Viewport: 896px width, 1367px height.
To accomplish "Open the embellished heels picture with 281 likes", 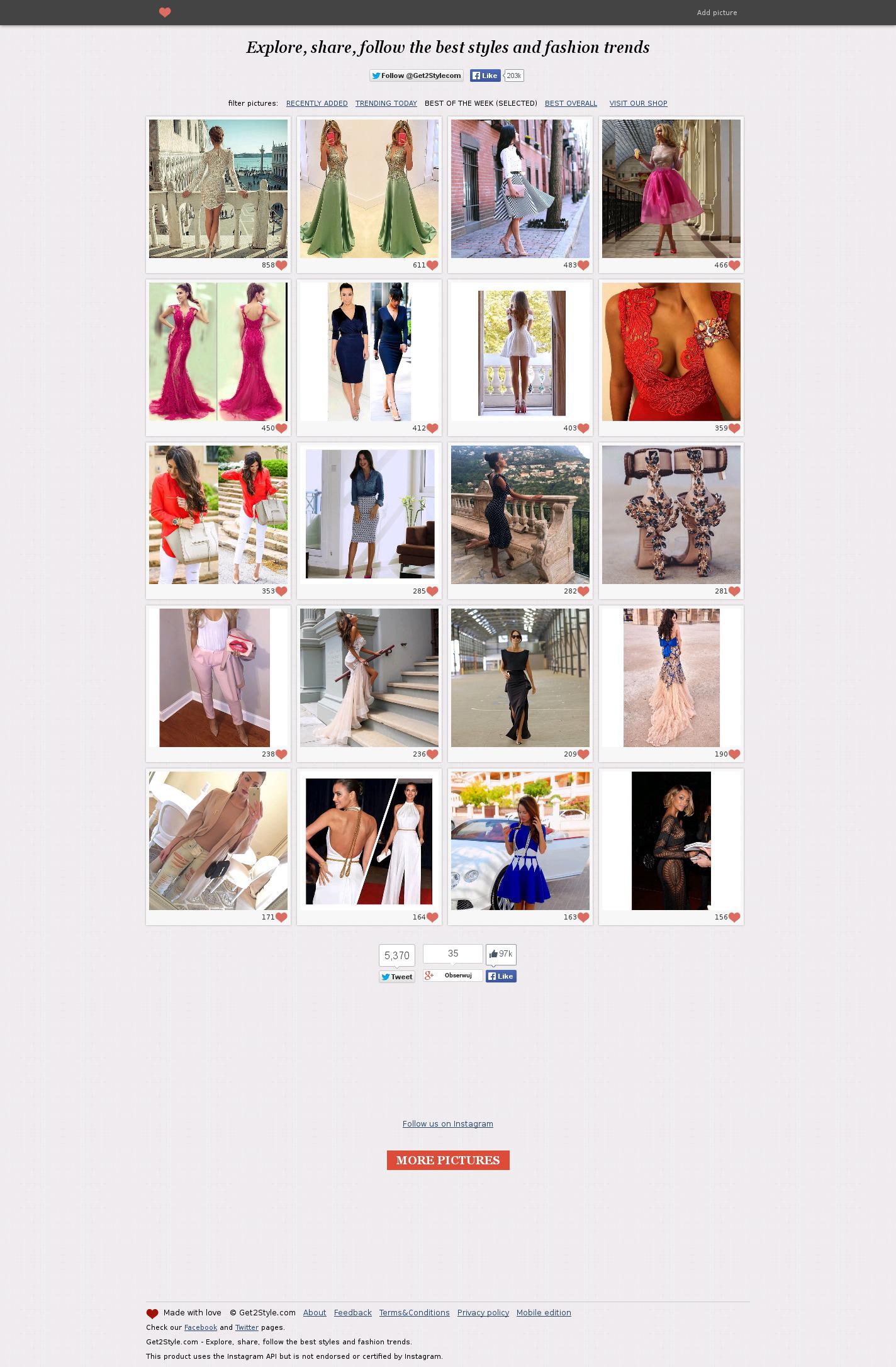I will [671, 515].
